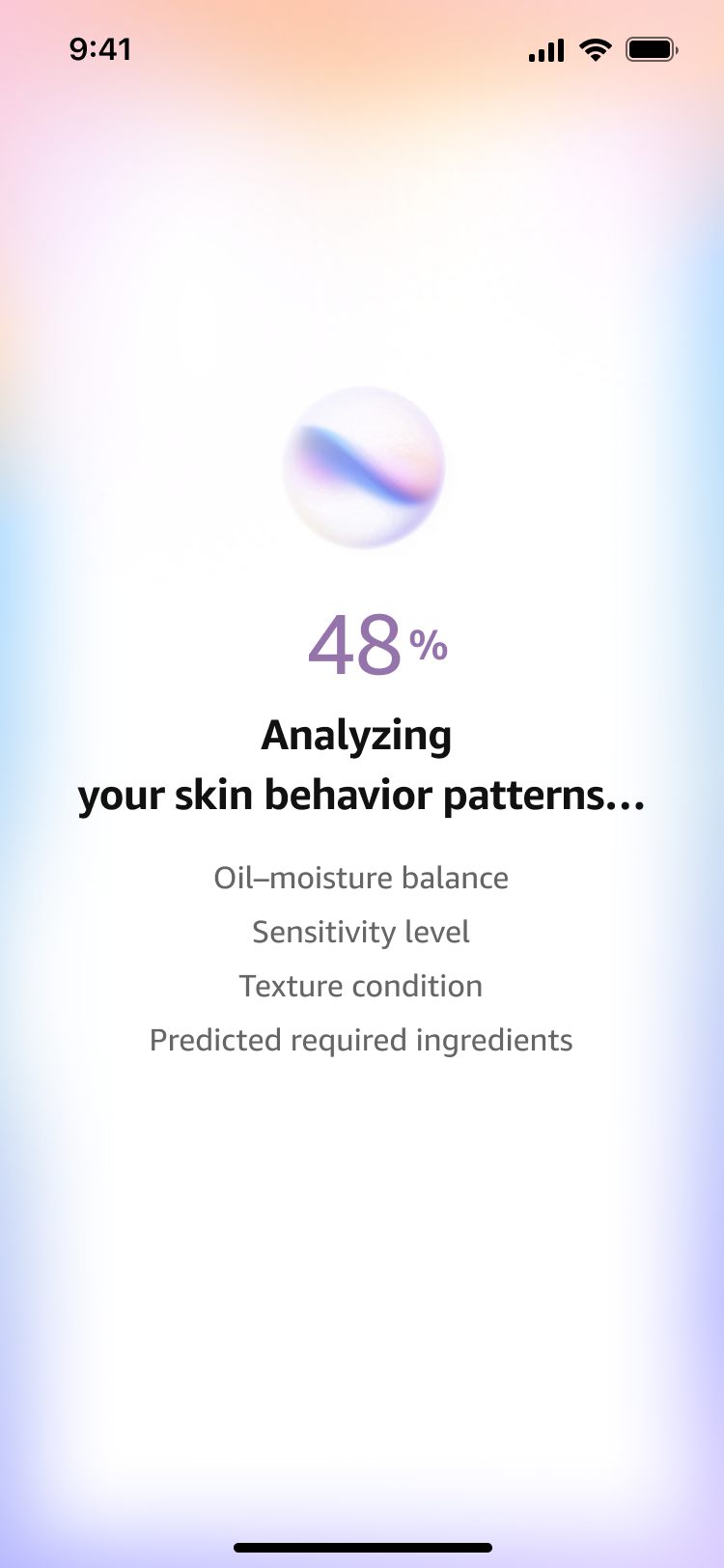The height and width of the screenshot is (1568, 724).
Task: Tap the 9:41 clock in status bar
Action: 101,49
